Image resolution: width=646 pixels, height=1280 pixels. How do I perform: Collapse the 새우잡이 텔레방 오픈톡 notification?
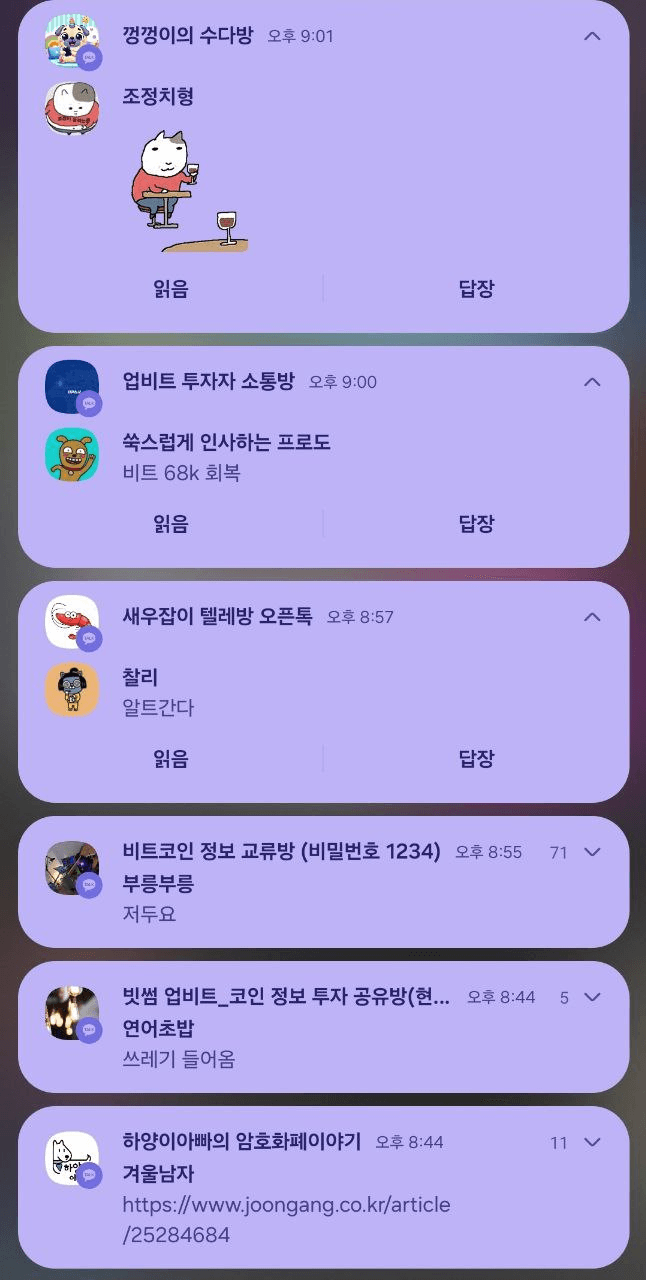(x=592, y=617)
